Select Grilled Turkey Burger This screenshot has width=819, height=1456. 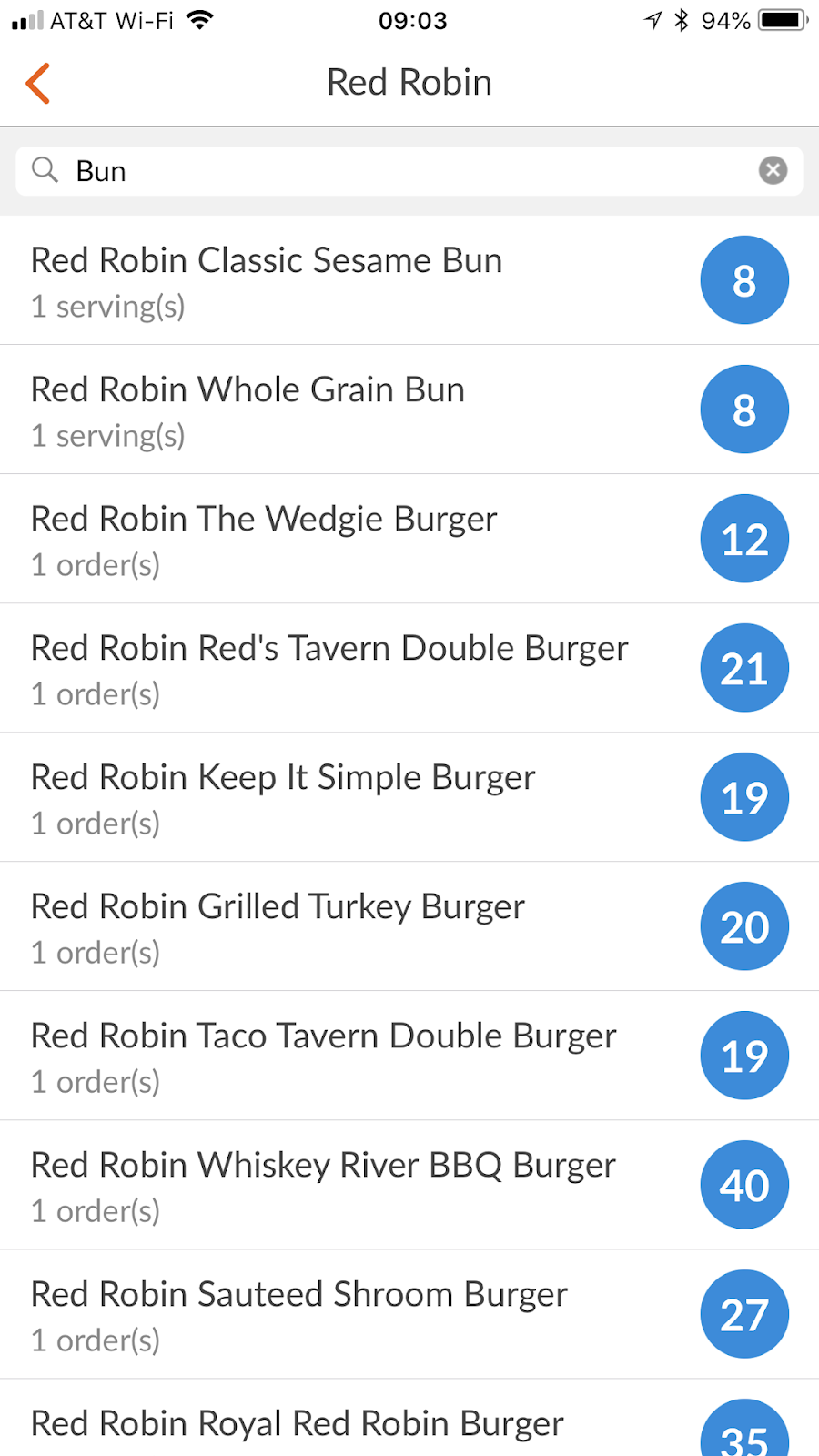coord(409,926)
